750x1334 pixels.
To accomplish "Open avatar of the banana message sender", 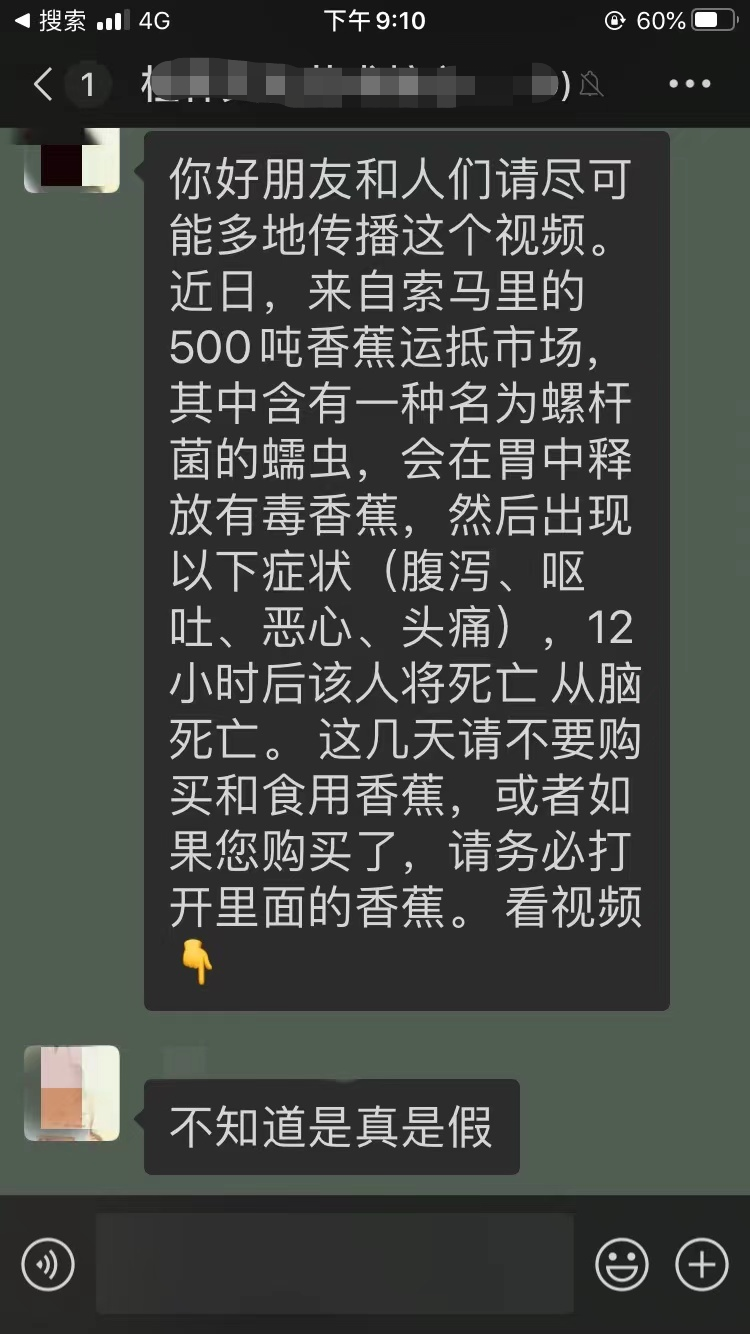I will [x=72, y=160].
